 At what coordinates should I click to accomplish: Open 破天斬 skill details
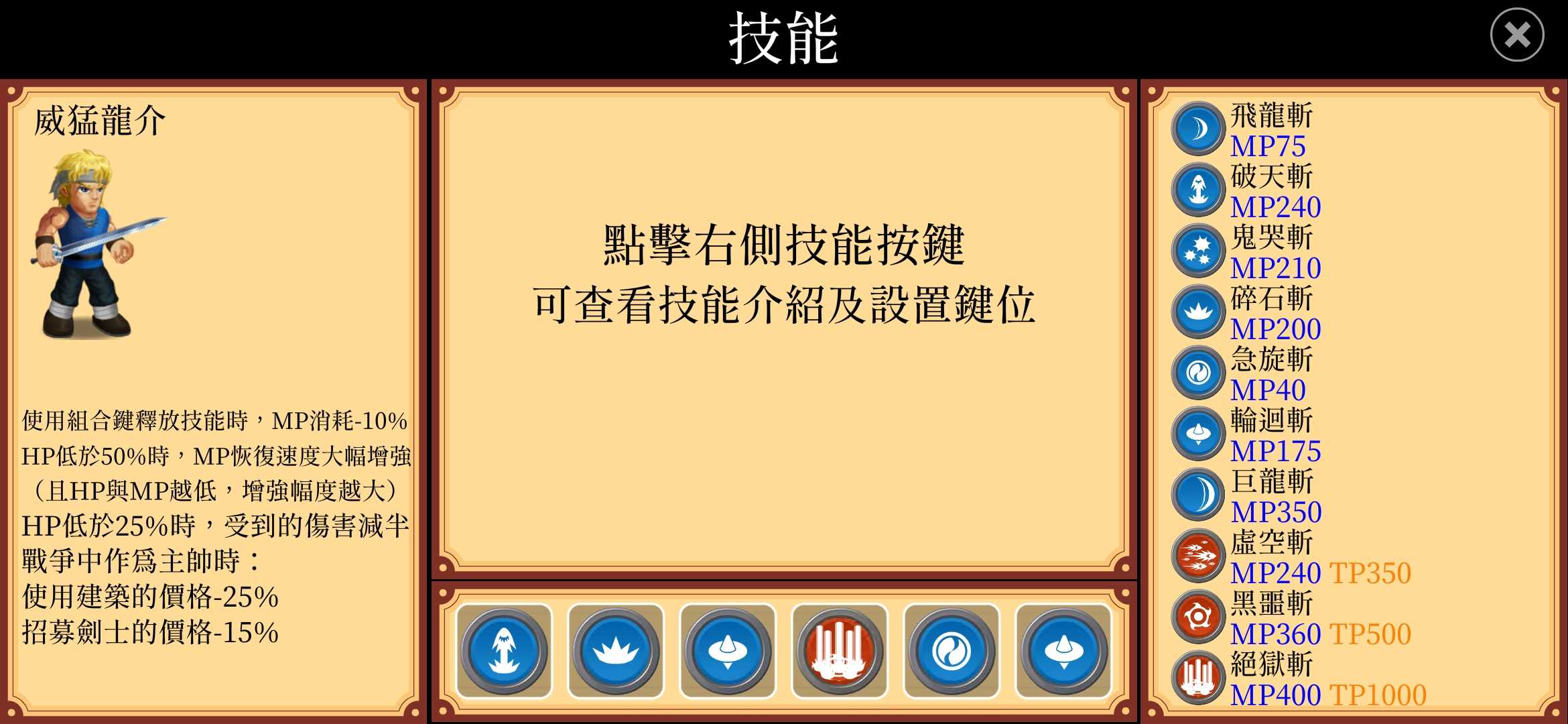1199,190
